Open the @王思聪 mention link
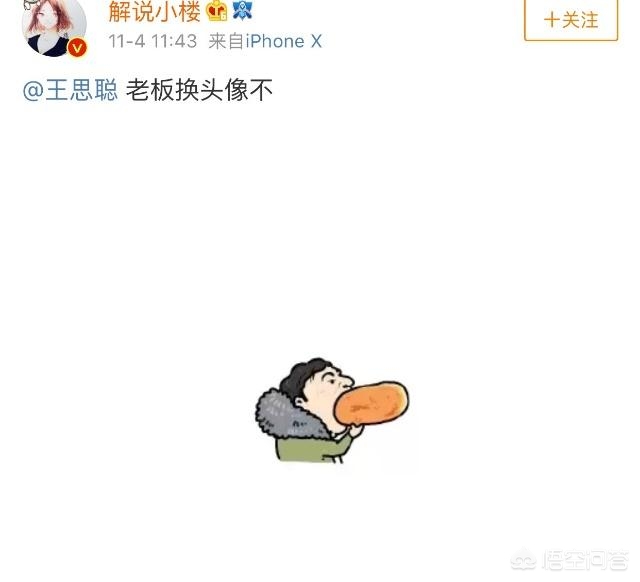This screenshot has width=640, height=582. click(x=70, y=90)
